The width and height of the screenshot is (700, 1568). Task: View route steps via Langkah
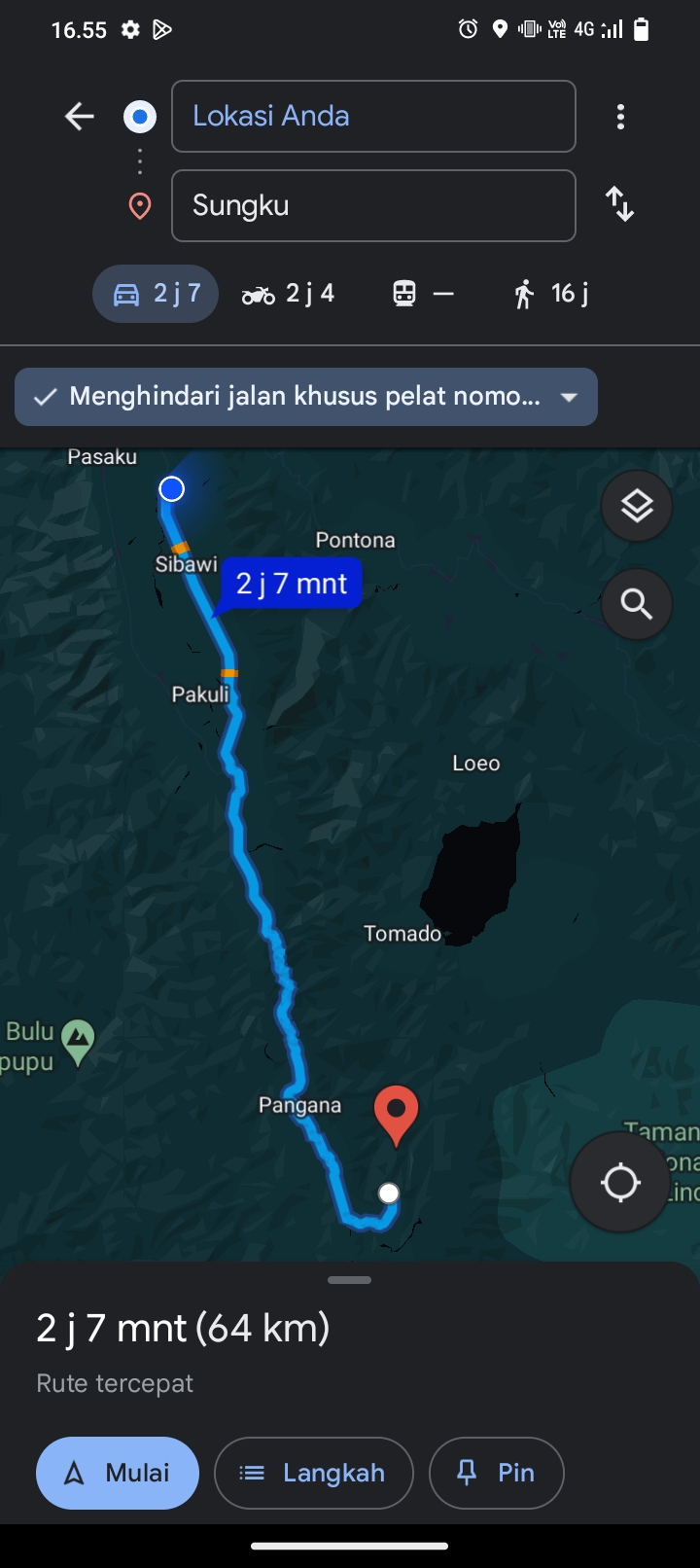tap(314, 1473)
